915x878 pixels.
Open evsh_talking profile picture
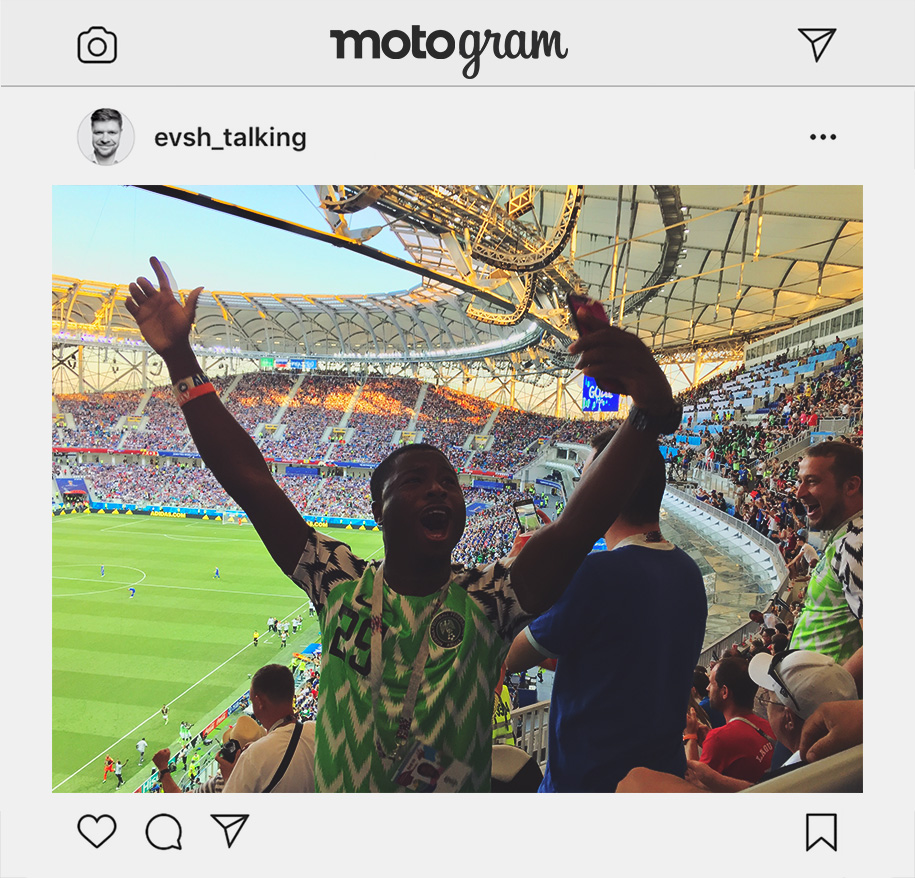point(106,137)
